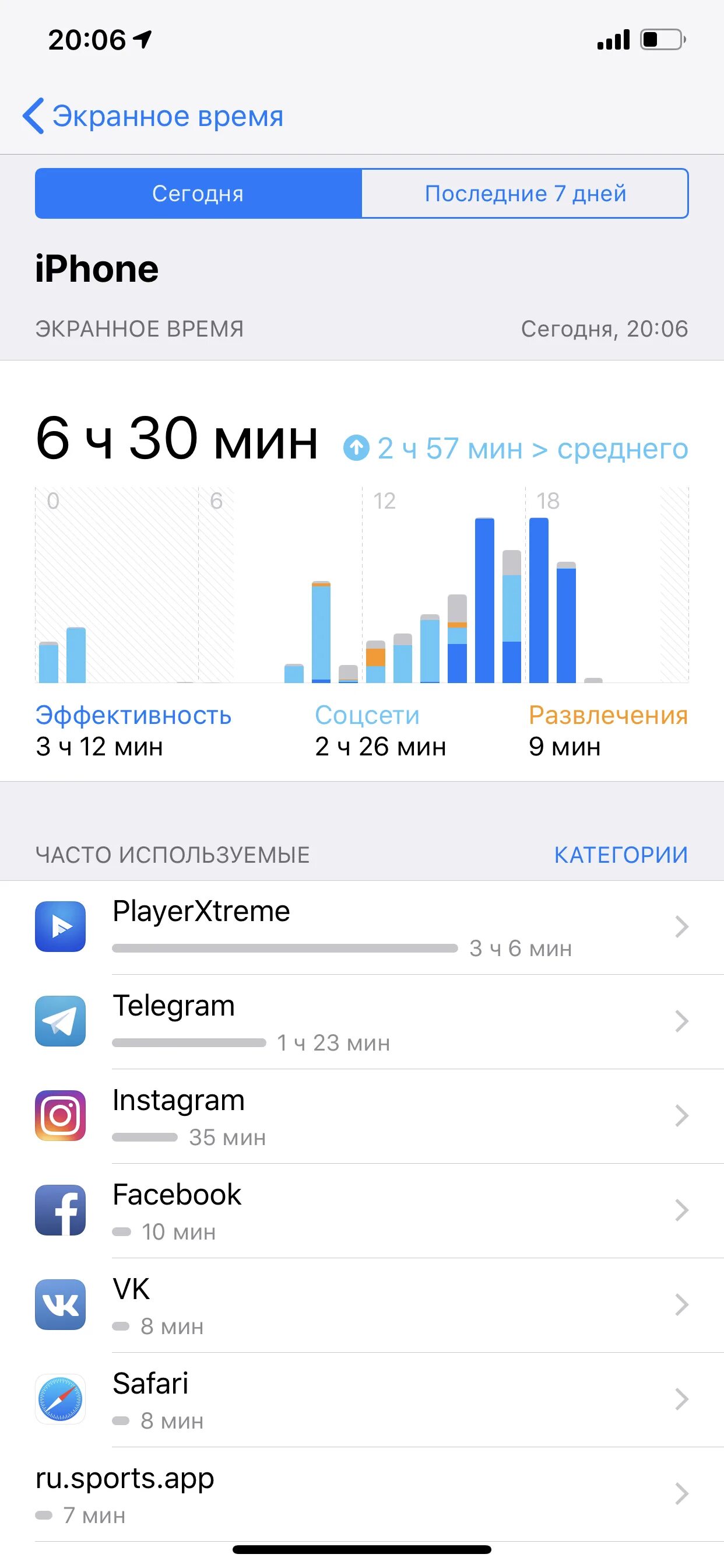Switch to Последние 7 дней
Image resolution: width=724 pixels, height=1568 pixels.
pos(525,194)
